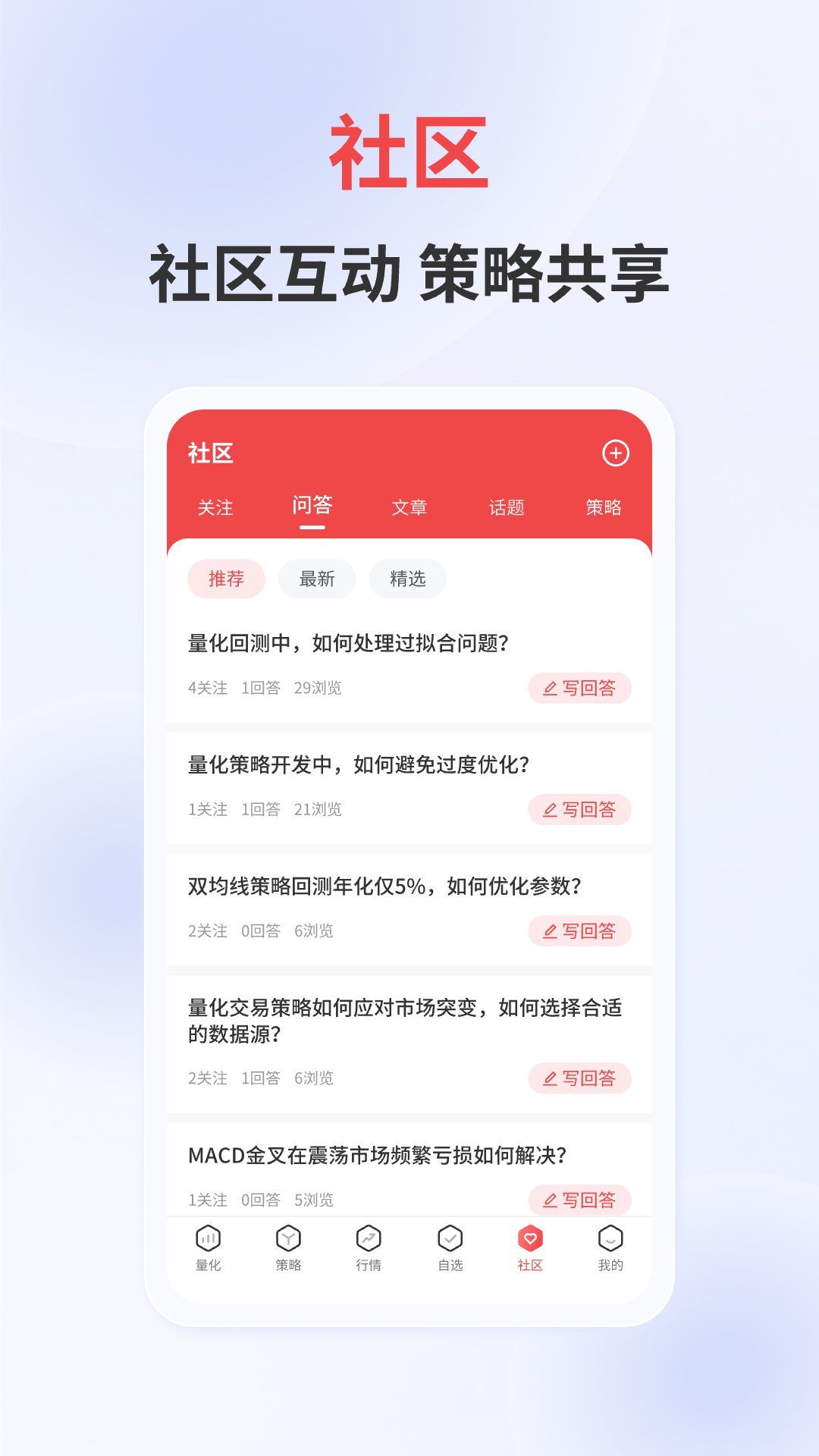
Task: Switch to the 文章 tab
Action: pos(409,507)
